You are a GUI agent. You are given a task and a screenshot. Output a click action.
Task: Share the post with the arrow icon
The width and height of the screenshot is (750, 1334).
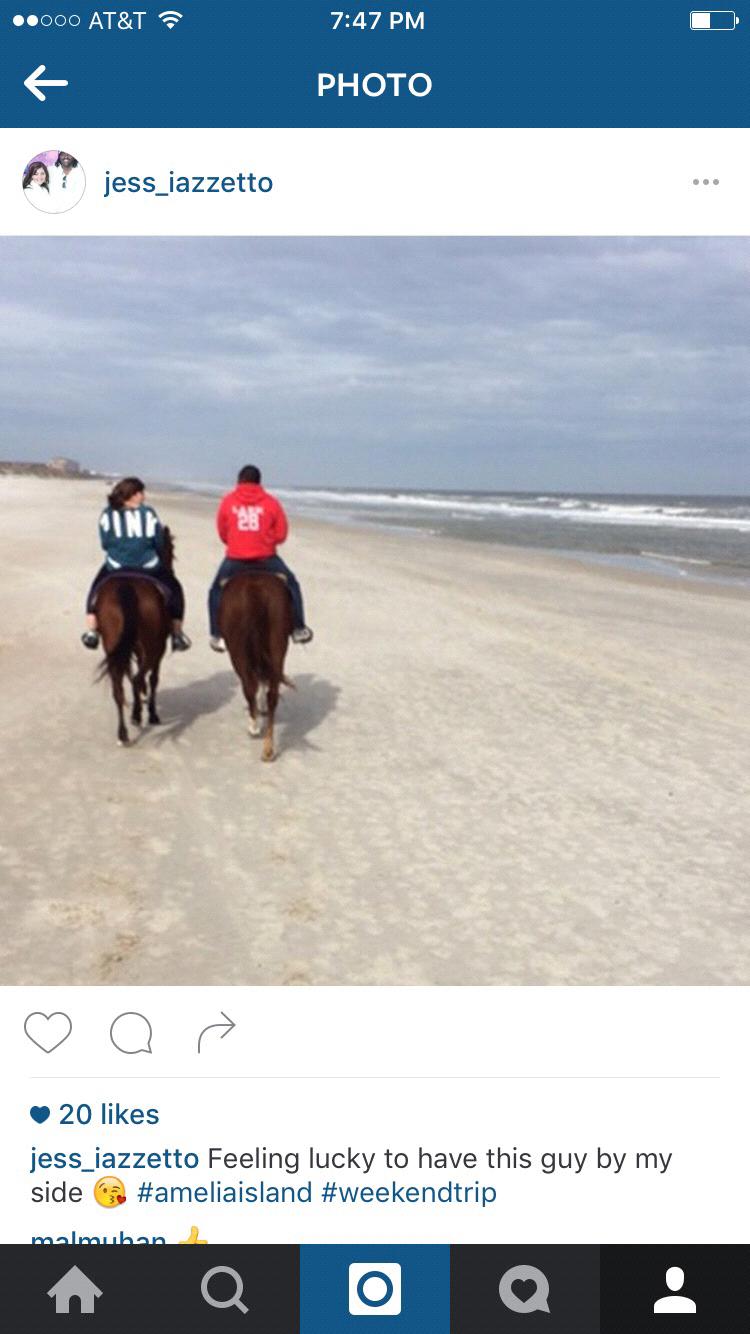(x=216, y=1032)
